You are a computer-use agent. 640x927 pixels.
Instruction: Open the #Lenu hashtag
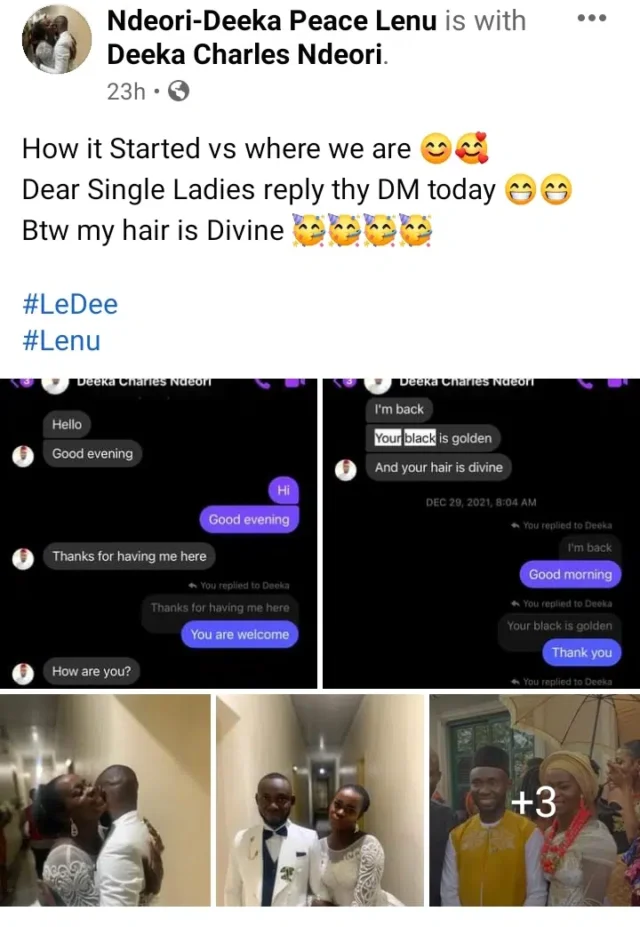61,340
